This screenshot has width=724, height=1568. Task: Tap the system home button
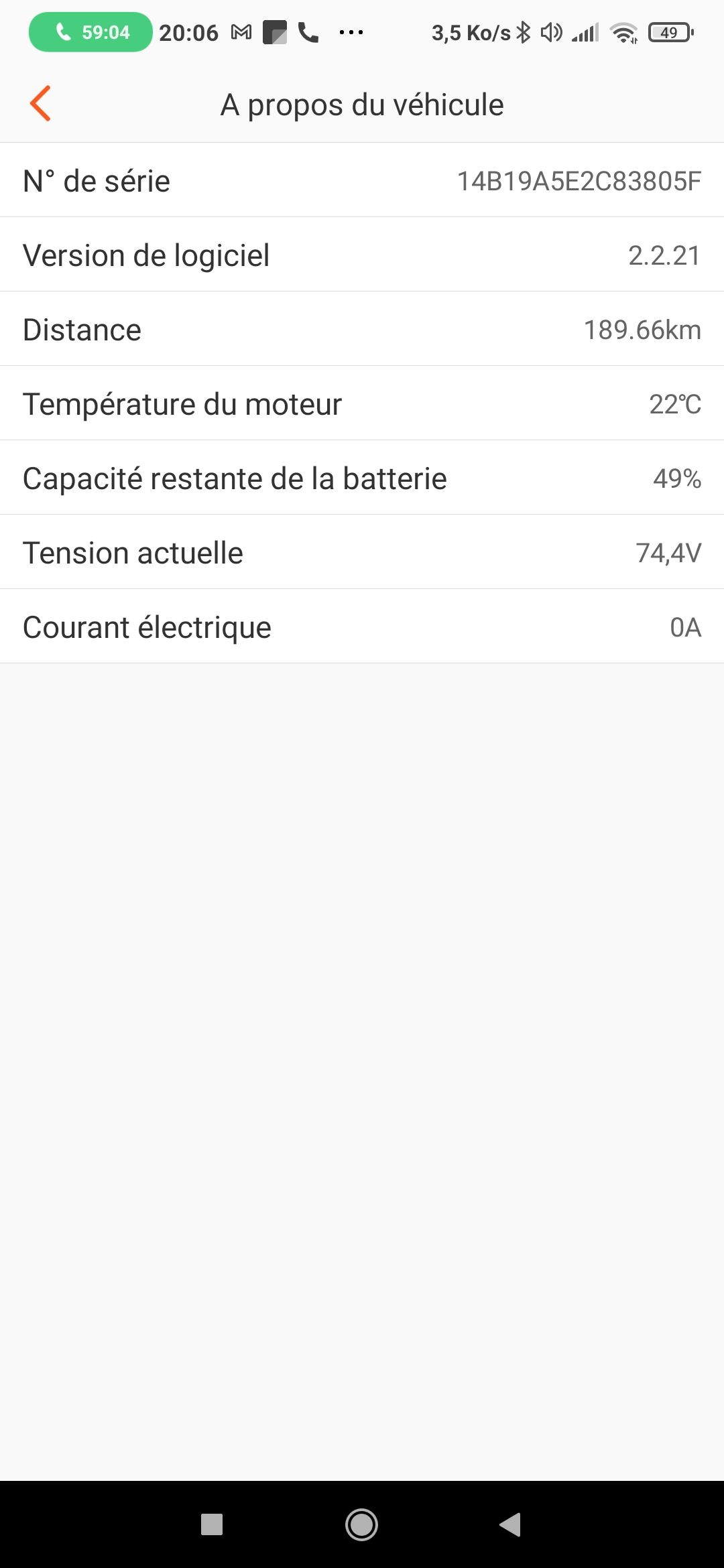tap(361, 1524)
